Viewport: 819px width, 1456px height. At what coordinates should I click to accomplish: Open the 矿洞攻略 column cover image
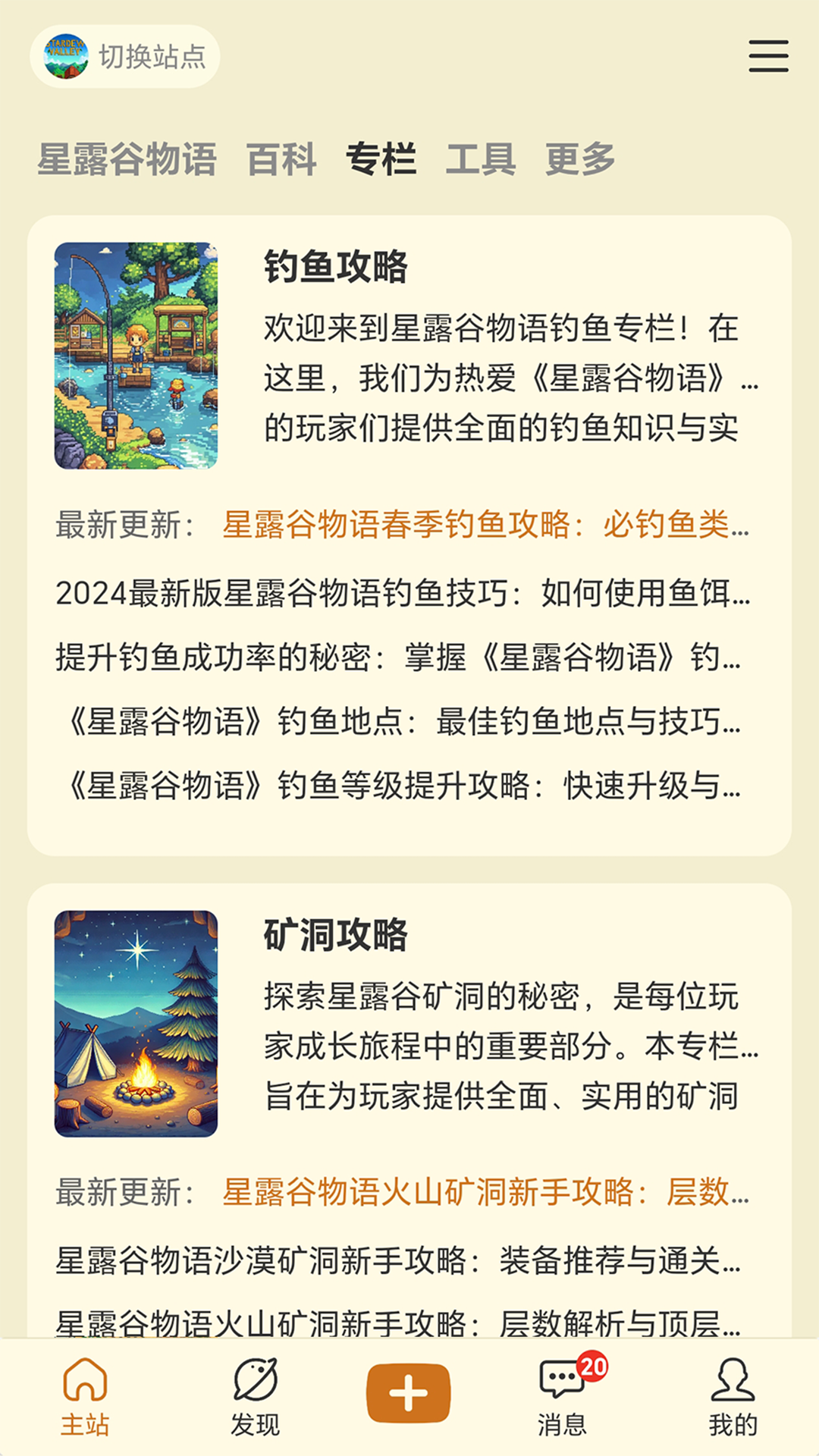point(136,1024)
